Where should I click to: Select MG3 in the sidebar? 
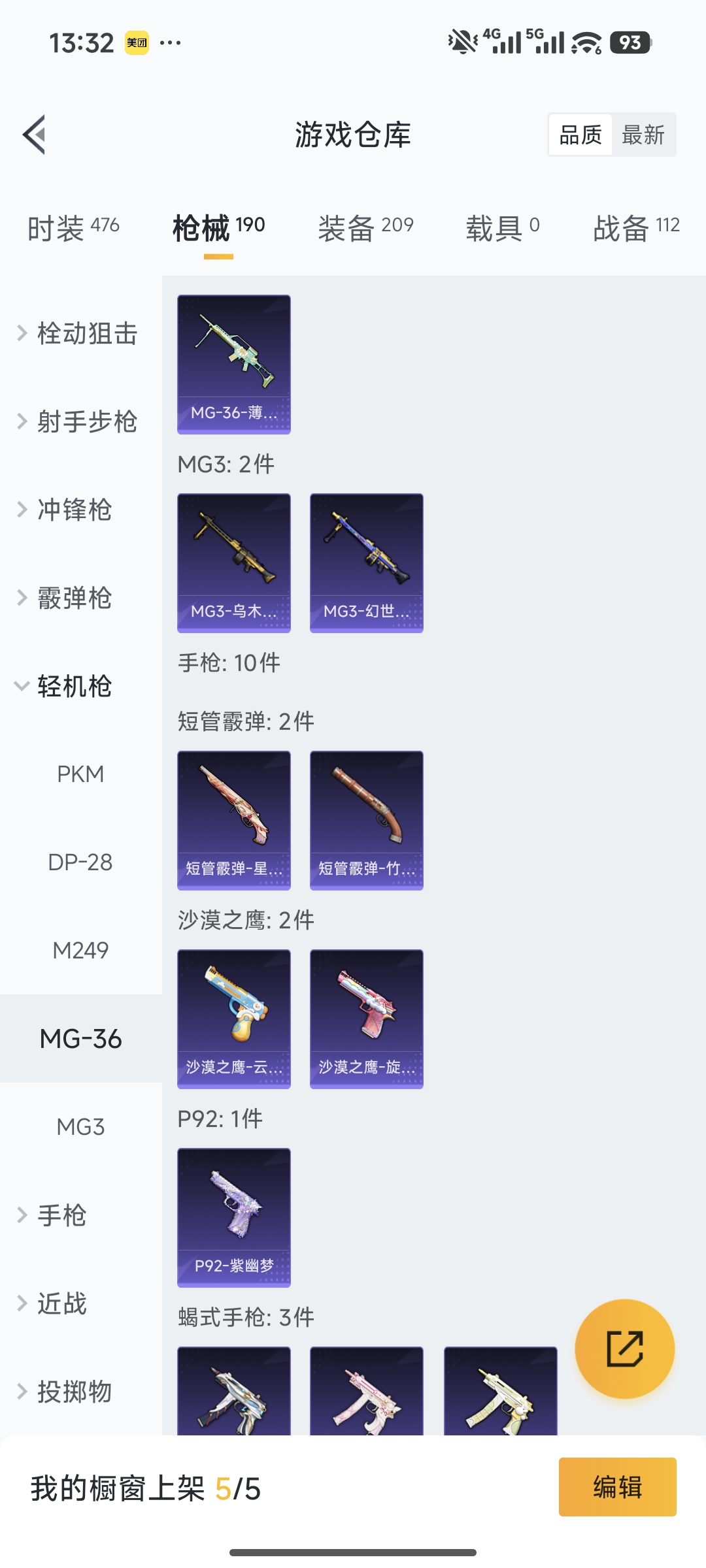pos(81,1125)
